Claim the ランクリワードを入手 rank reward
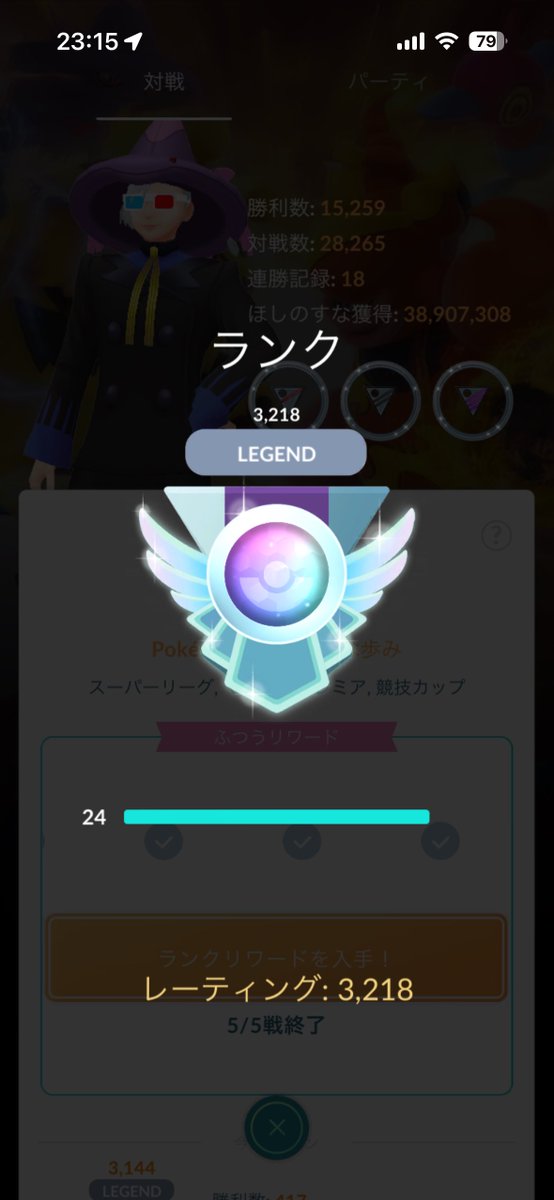 click(x=277, y=959)
